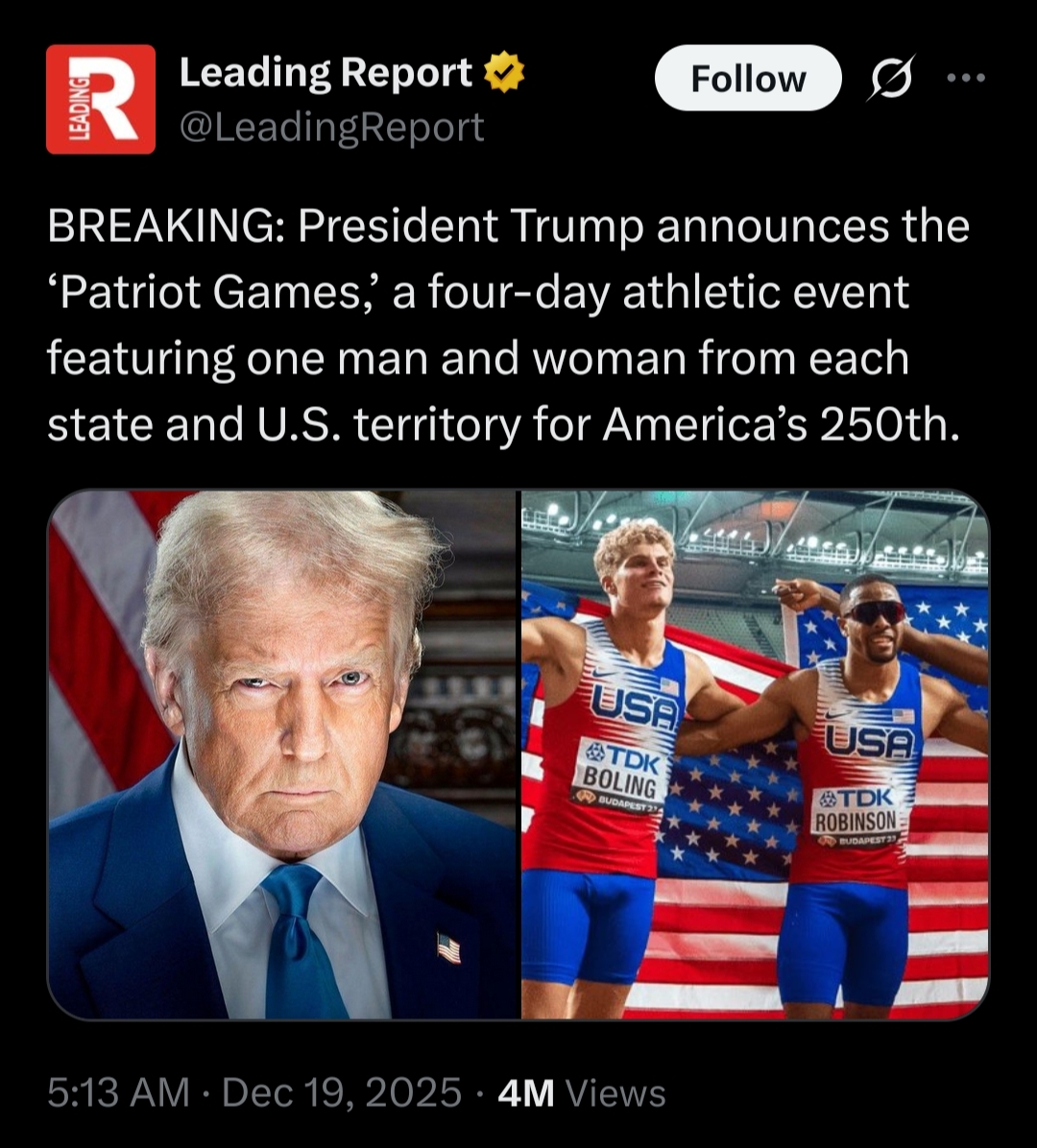The image size is (1037, 1148).
Task: View the Trump portrait photo fullscreen
Action: tap(283, 754)
